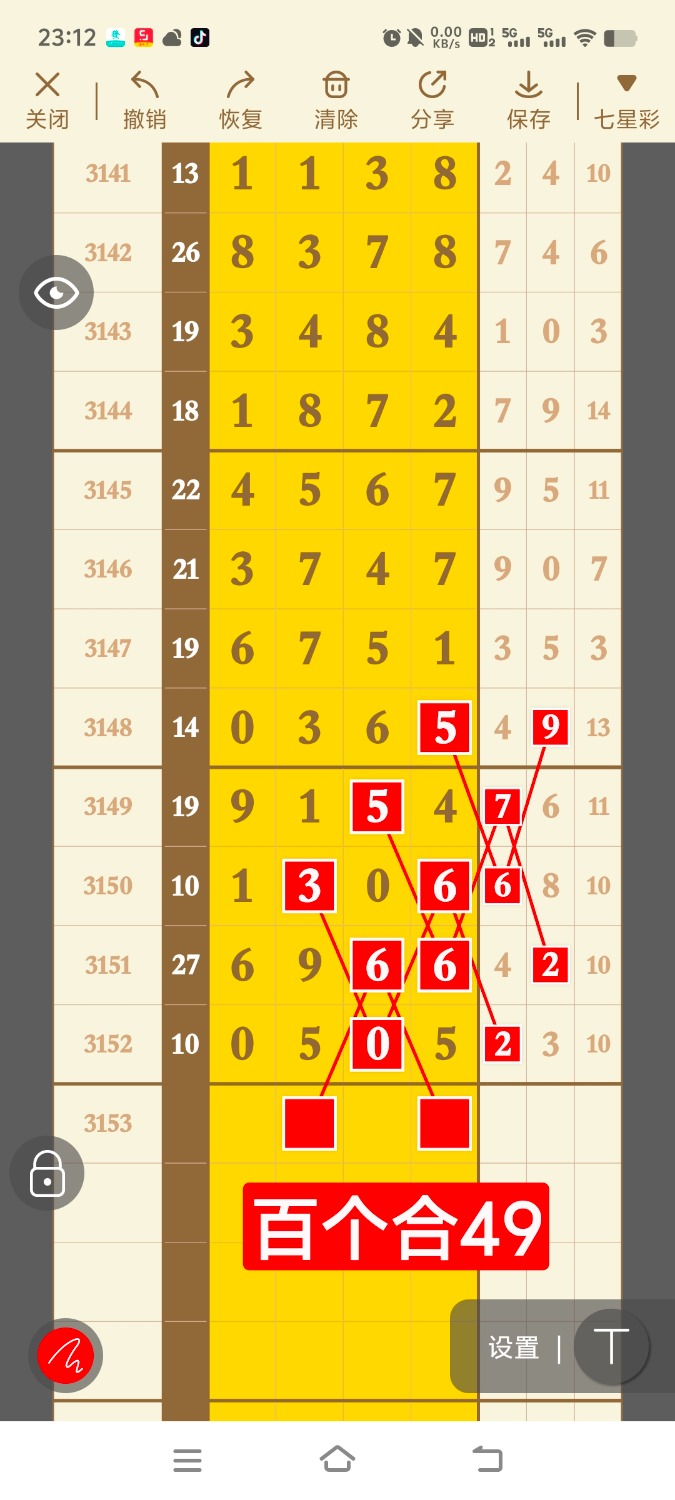
Task: Redo the undone action
Action: 240,100
